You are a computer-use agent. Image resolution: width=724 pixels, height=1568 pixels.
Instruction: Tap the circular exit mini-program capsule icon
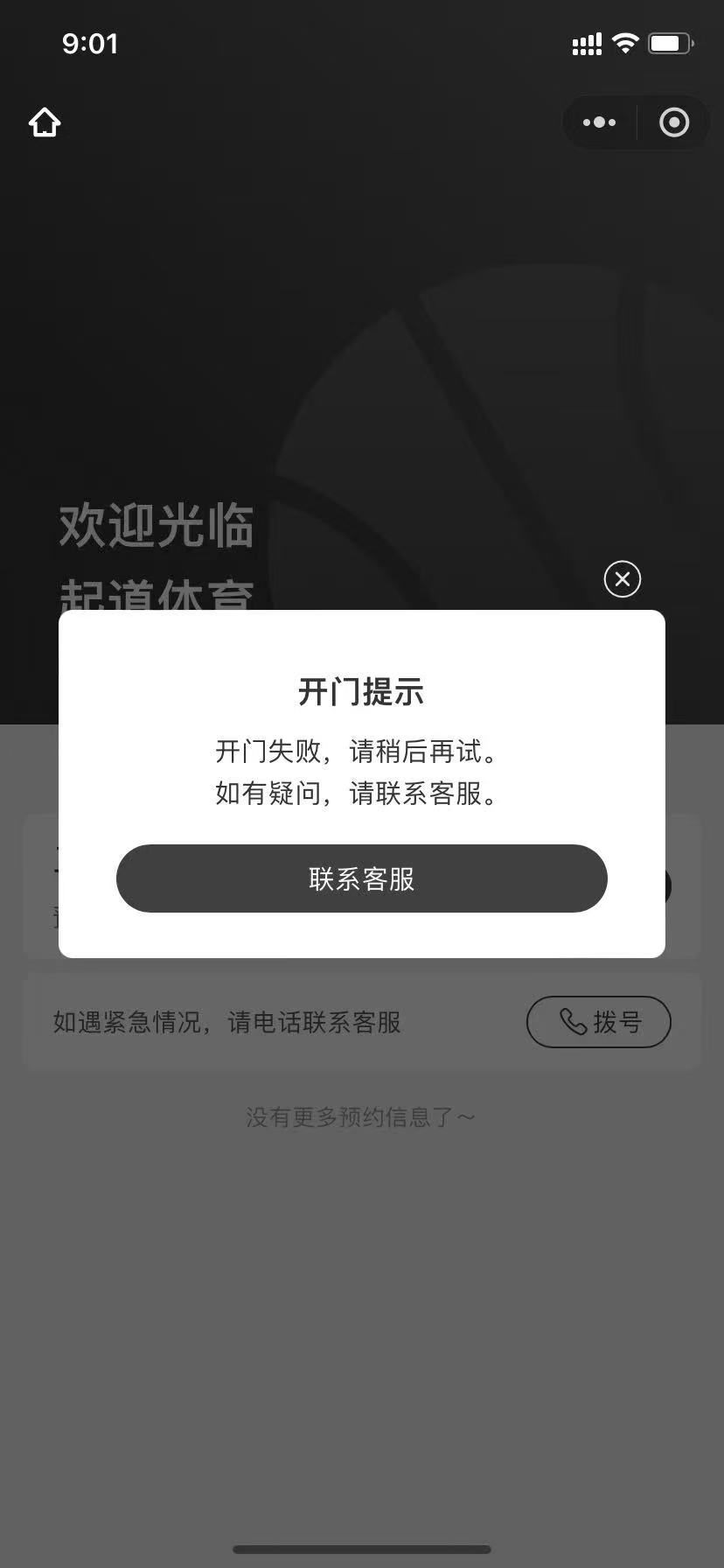tap(673, 122)
